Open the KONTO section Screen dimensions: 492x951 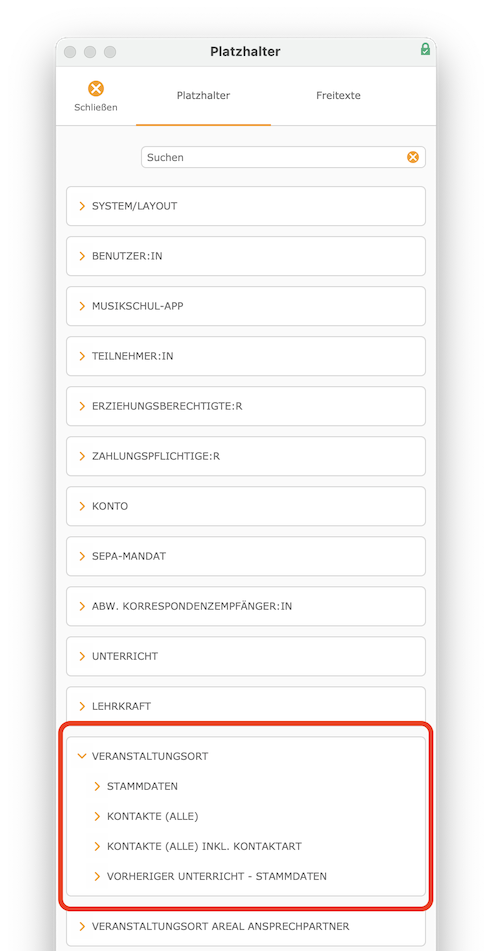click(246, 506)
